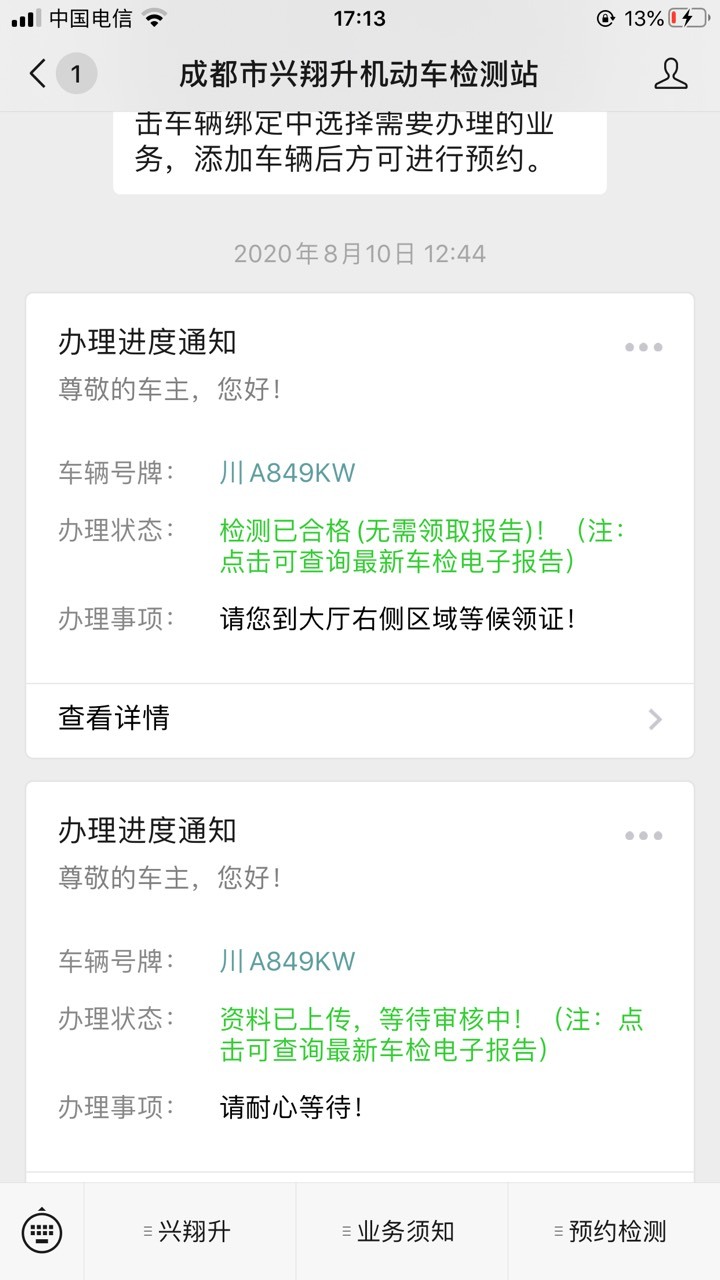Open the 兴翔升 menu
720x1280 pixels.
coord(190,1231)
